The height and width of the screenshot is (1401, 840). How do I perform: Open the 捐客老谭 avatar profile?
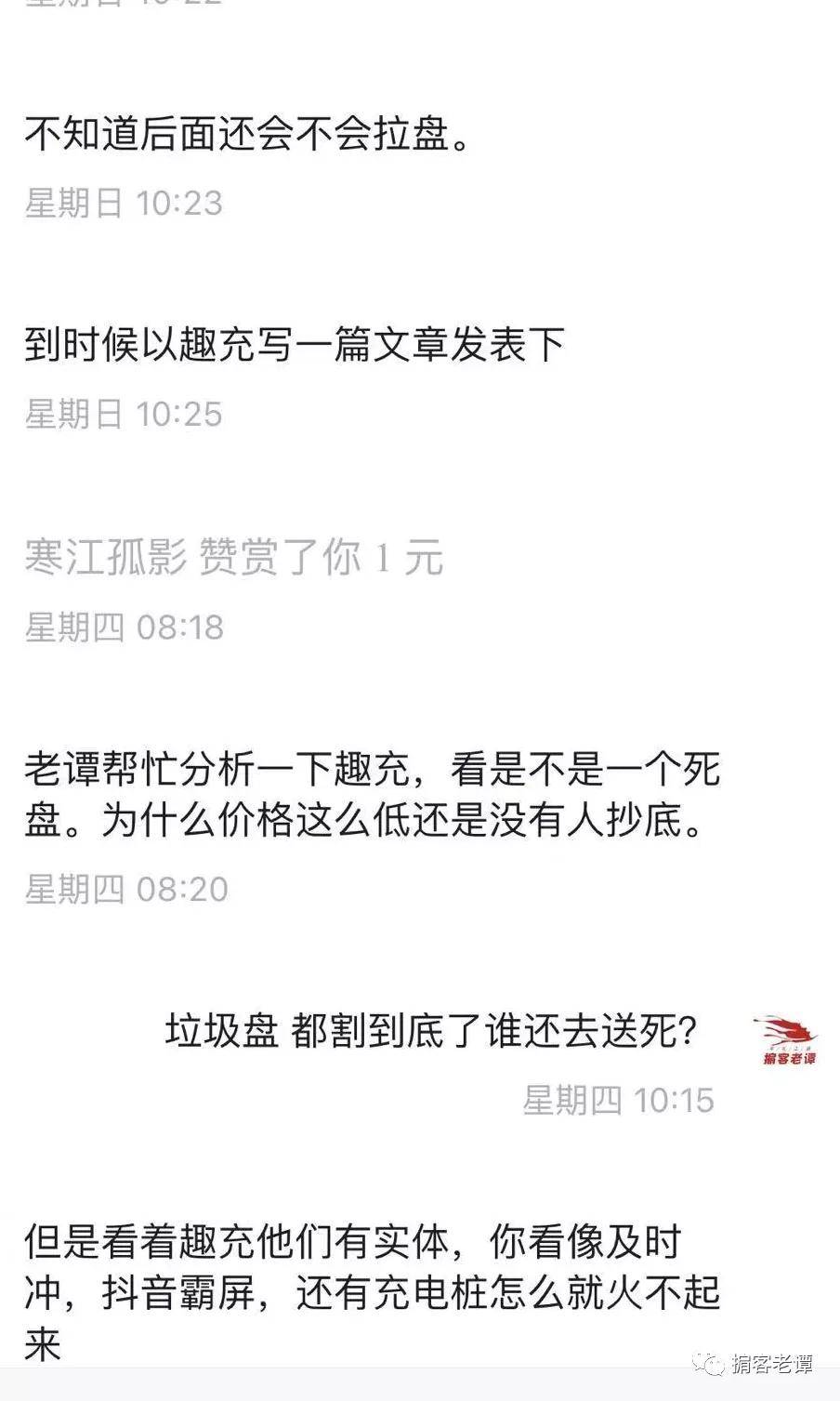click(x=788, y=1039)
